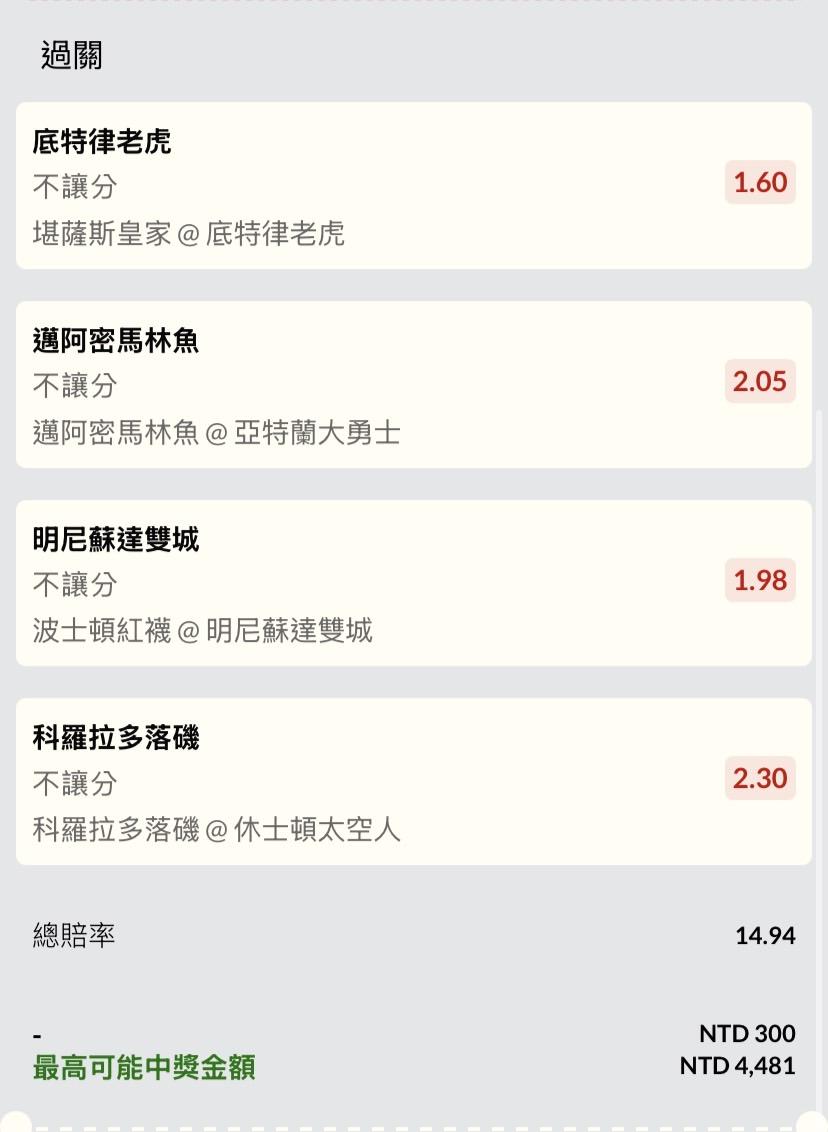View the 明尼蘇達雙城 bet selection card
This screenshot has width=828, height=1132.
click(x=413, y=583)
